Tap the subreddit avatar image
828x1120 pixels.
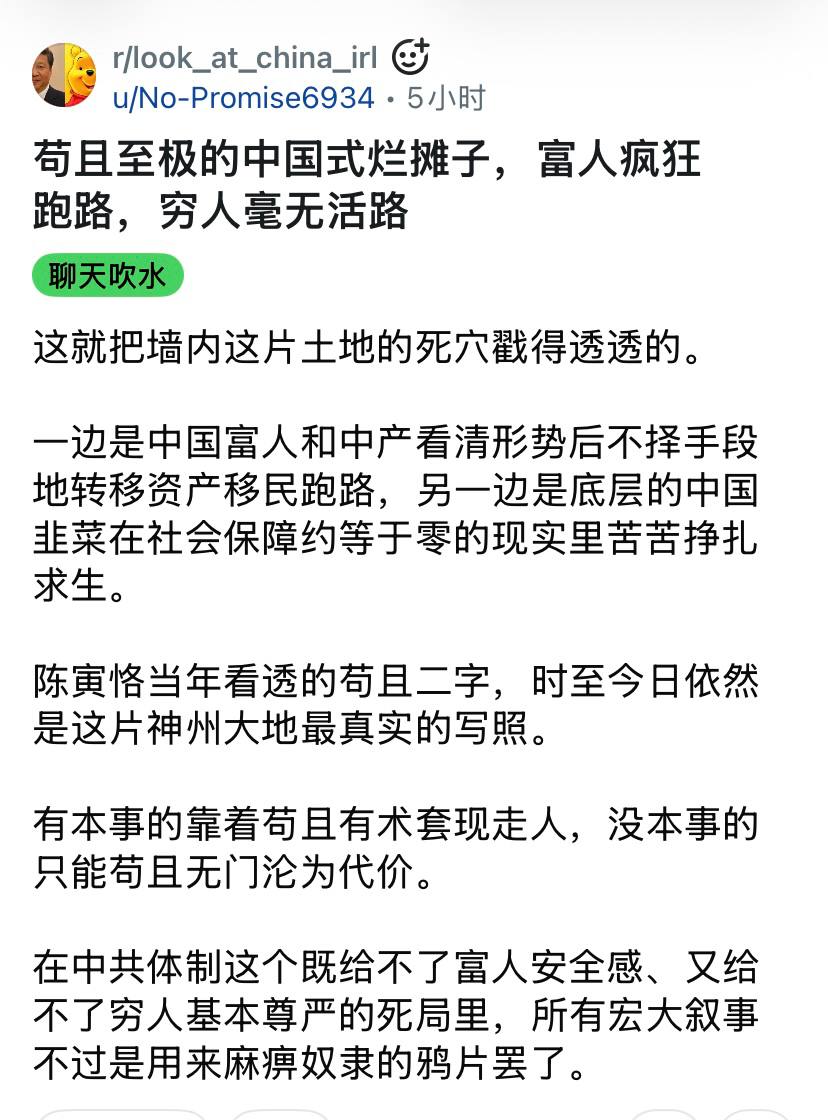pos(64,75)
